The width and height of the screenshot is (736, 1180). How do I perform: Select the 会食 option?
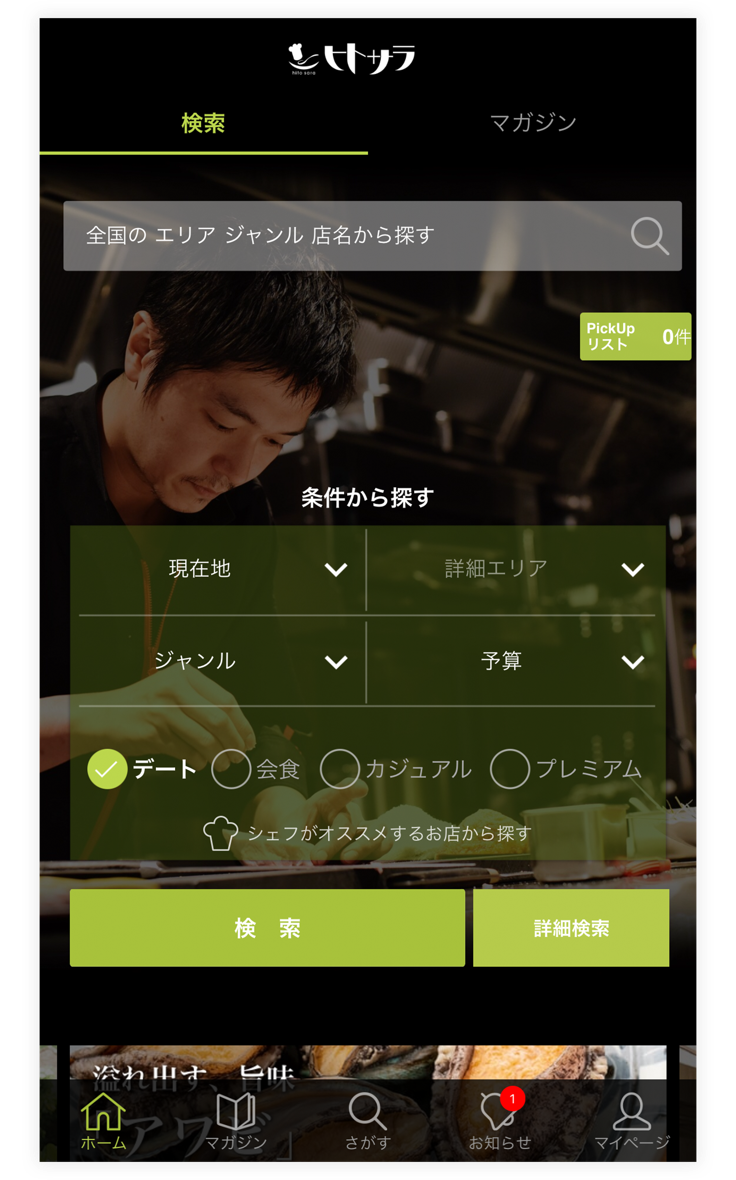coord(231,769)
